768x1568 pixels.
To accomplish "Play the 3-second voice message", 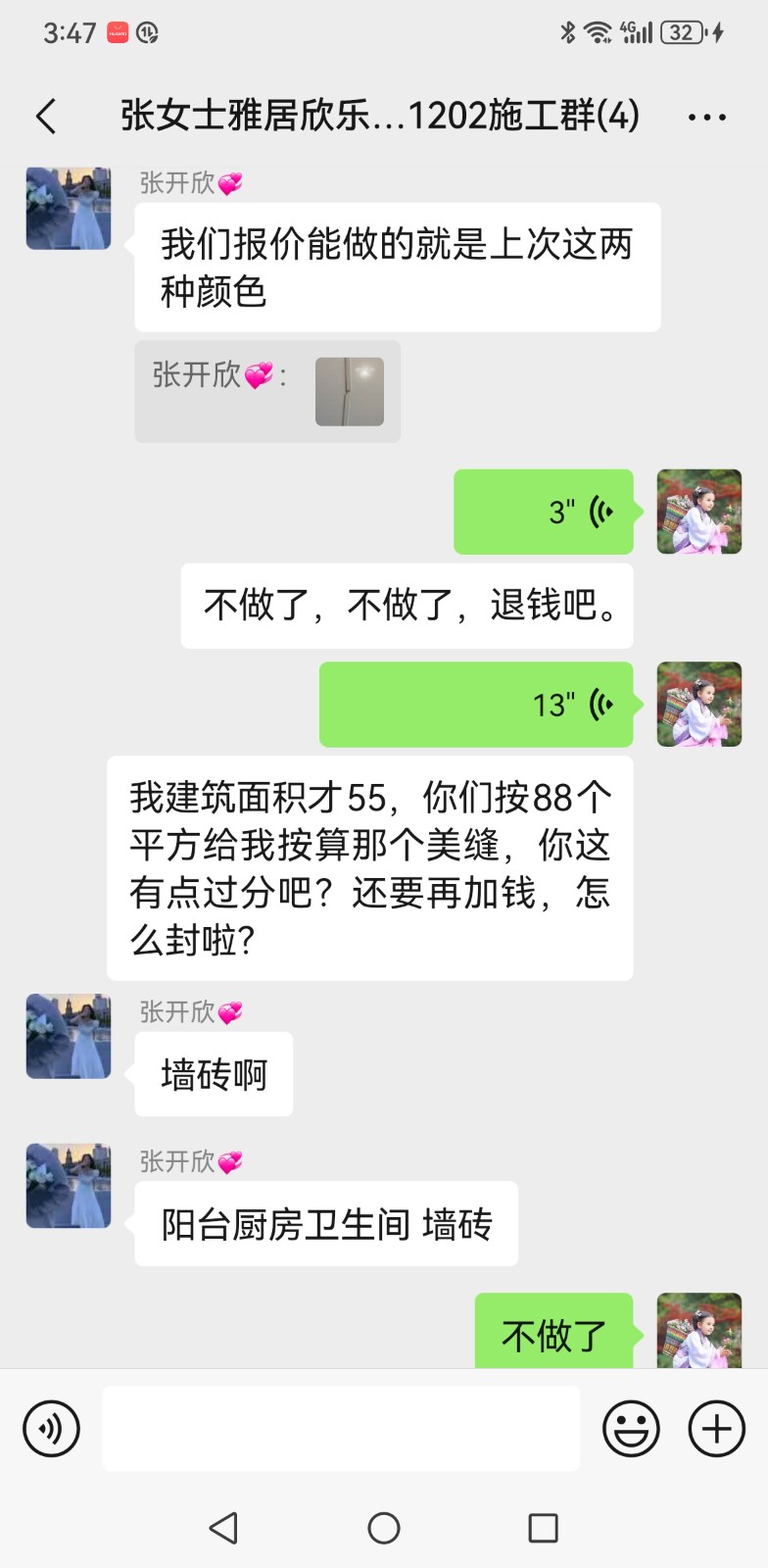I will pyautogui.click(x=544, y=512).
